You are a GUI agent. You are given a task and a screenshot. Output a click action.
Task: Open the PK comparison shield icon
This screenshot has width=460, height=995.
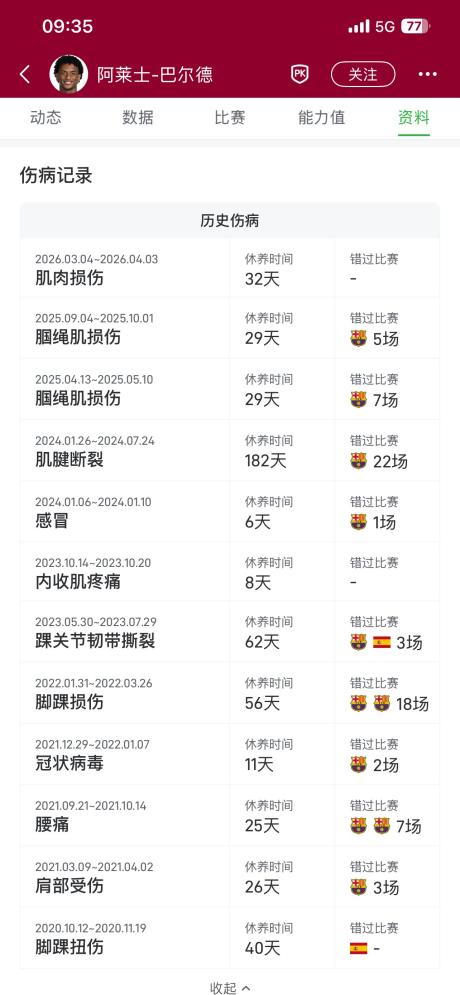pos(299,74)
